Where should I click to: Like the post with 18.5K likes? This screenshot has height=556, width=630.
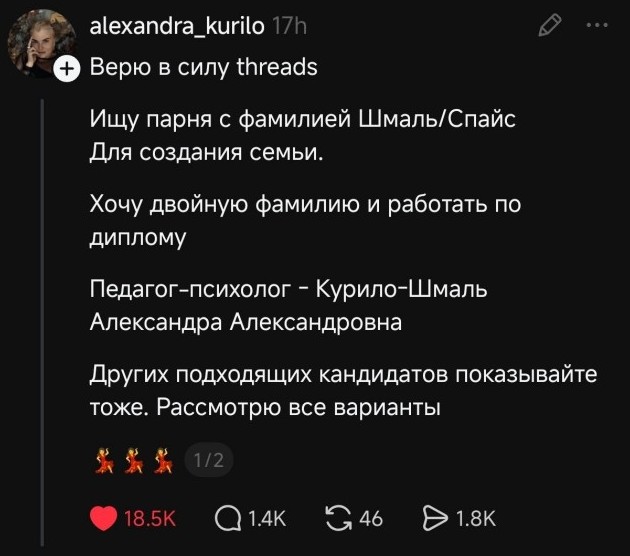click(104, 518)
